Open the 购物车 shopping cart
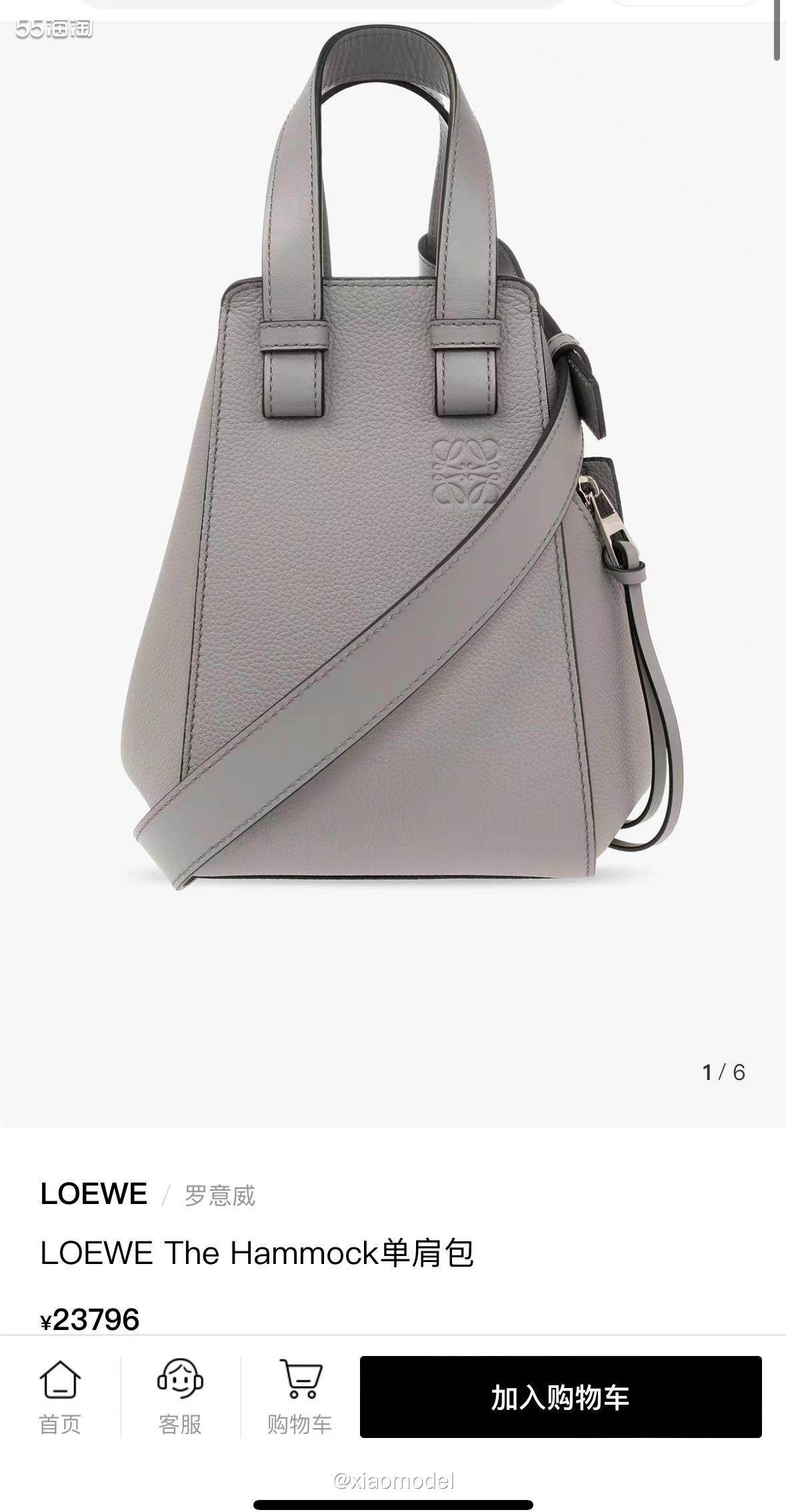 (x=299, y=1398)
